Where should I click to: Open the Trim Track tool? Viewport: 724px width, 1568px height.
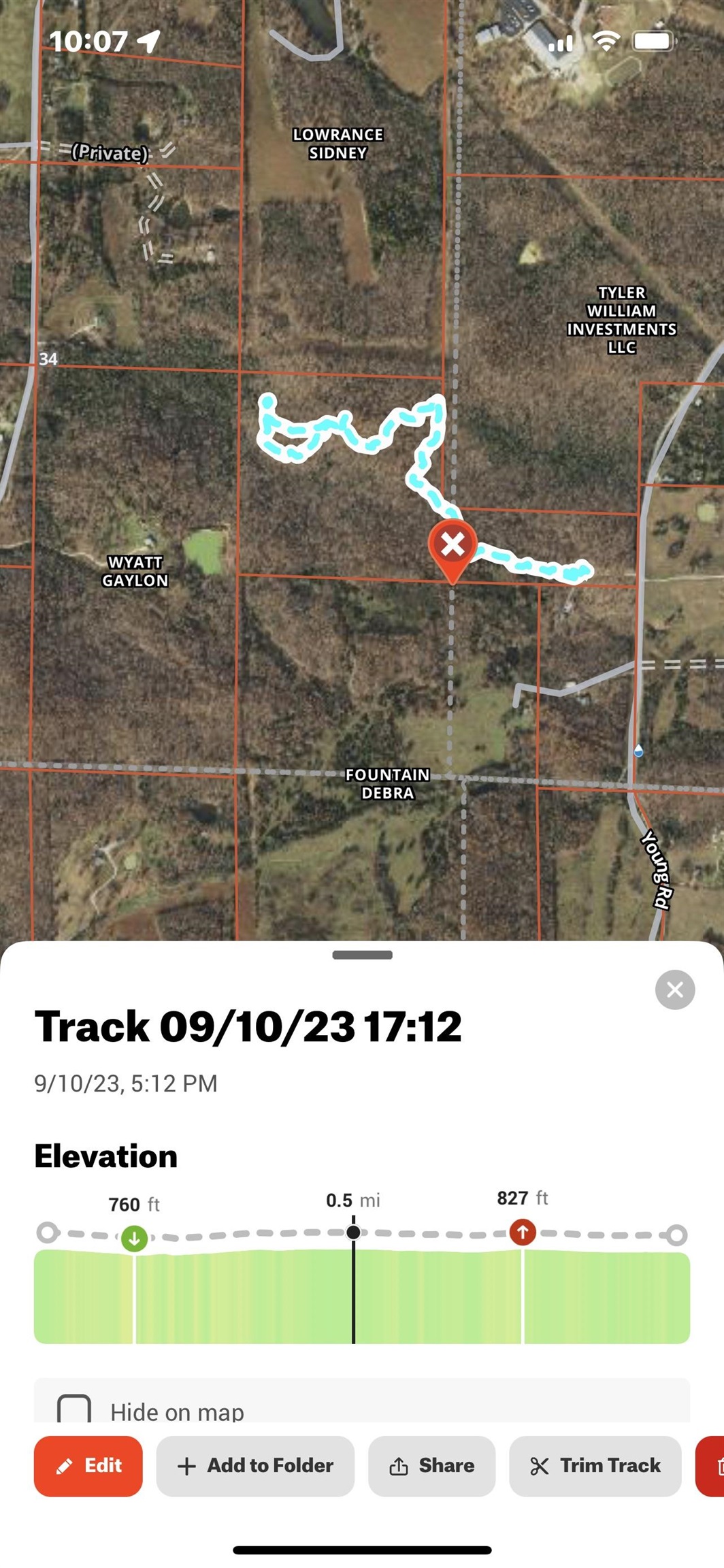pos(595,1465)
